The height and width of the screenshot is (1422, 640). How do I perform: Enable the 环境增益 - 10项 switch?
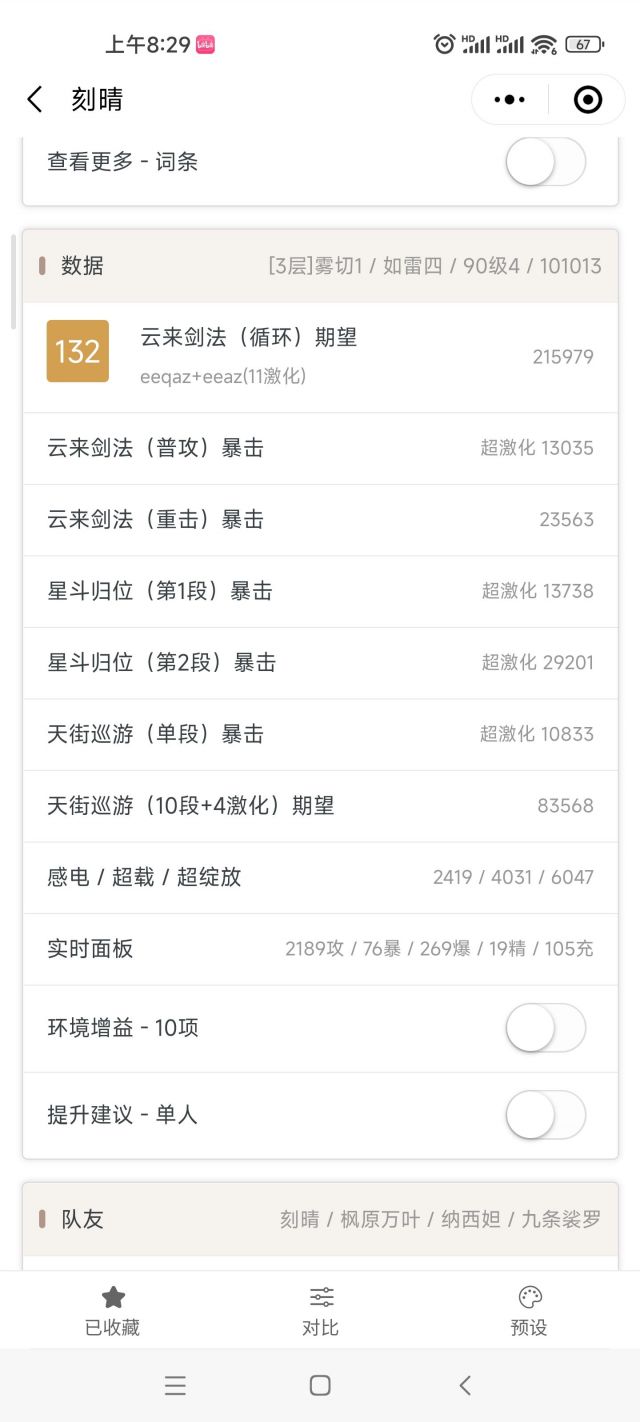point(545,1028)
